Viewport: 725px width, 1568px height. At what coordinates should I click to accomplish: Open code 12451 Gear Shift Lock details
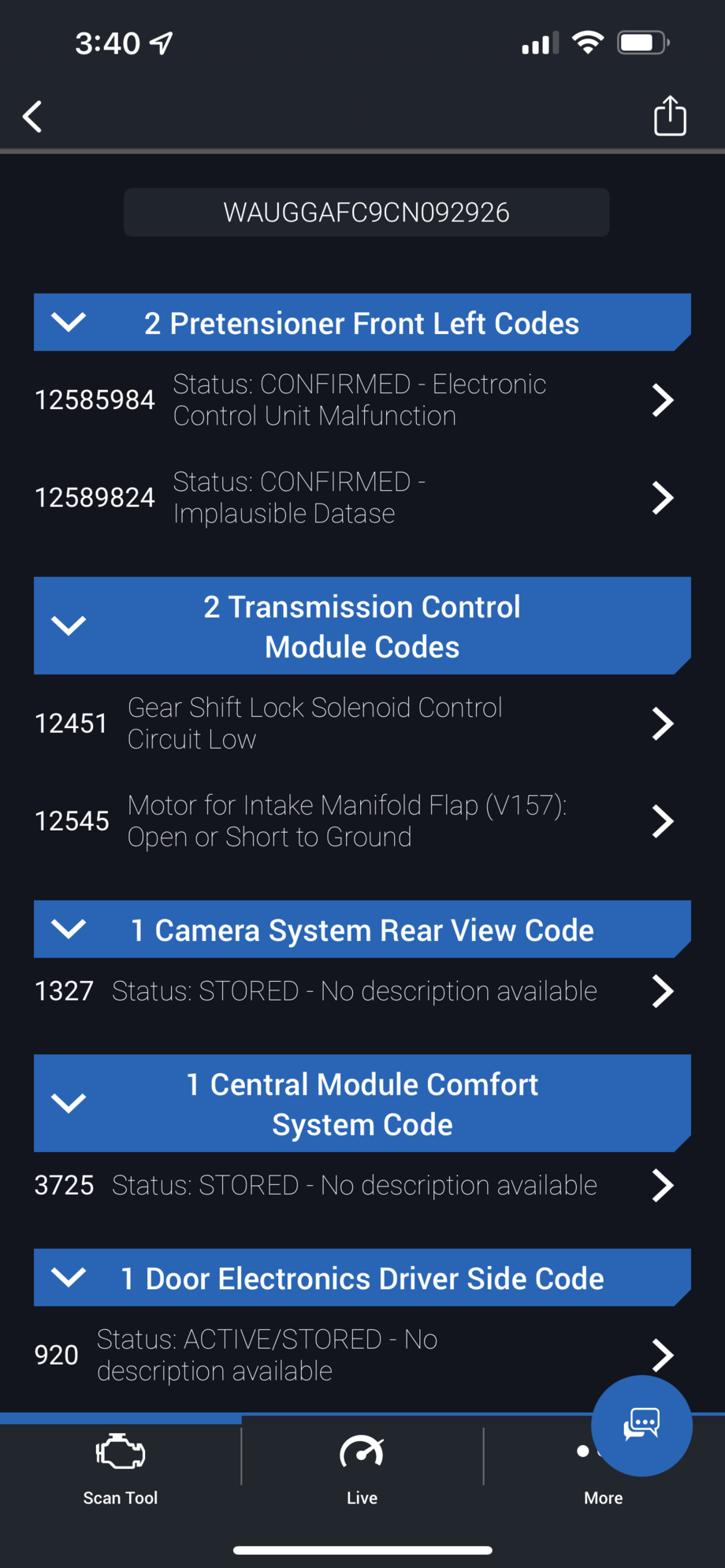pos(664,723)
